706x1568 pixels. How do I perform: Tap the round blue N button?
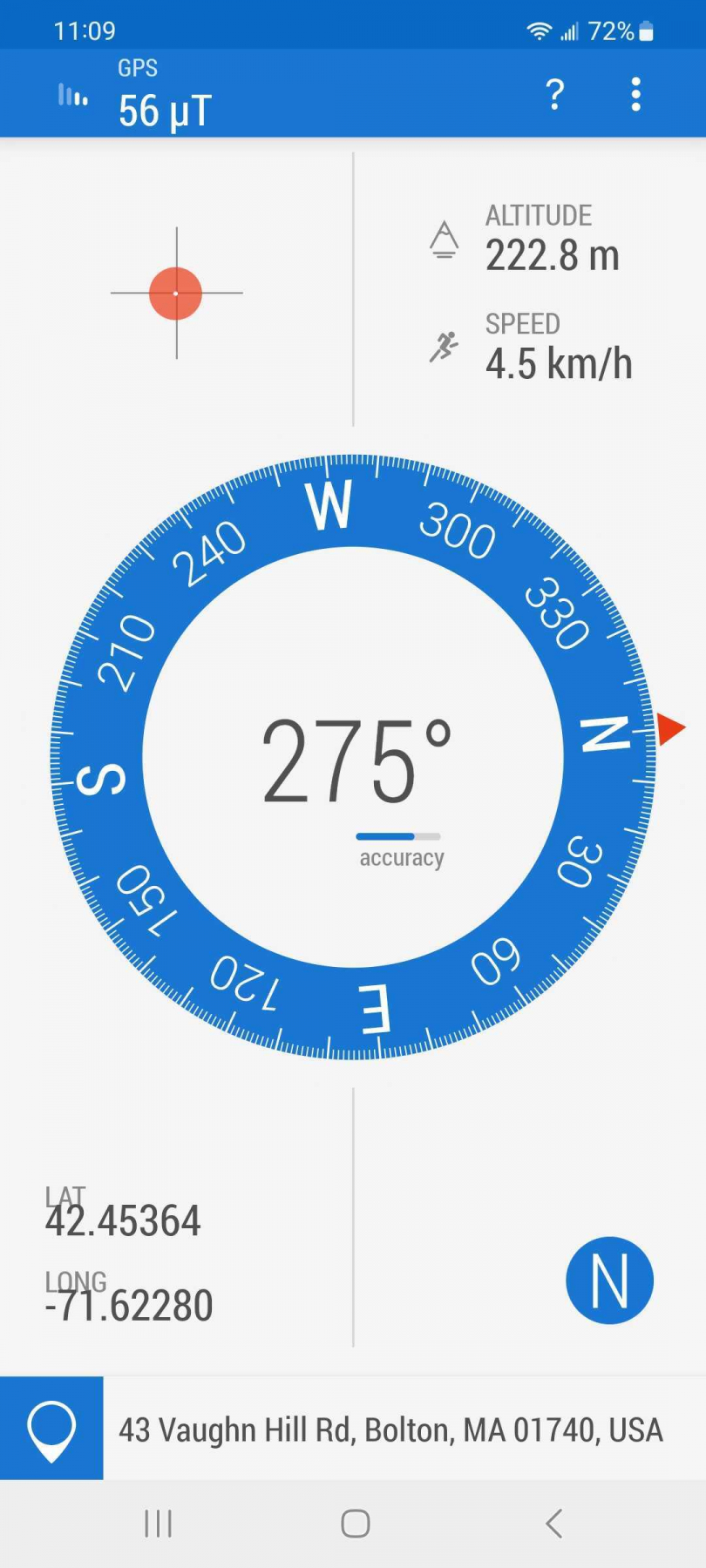609,1281
